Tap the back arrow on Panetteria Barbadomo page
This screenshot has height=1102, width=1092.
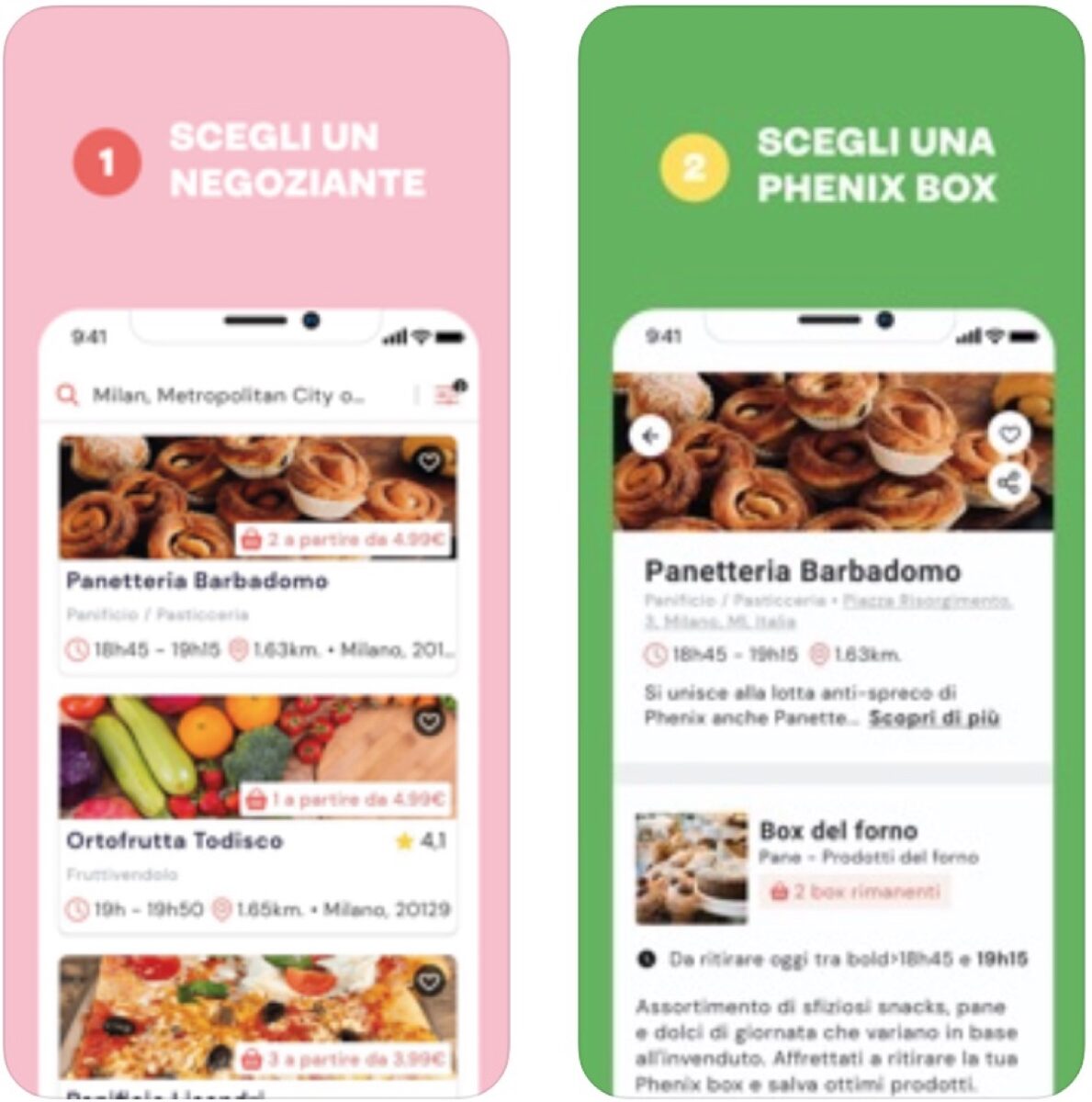click(x=652, y=435)
